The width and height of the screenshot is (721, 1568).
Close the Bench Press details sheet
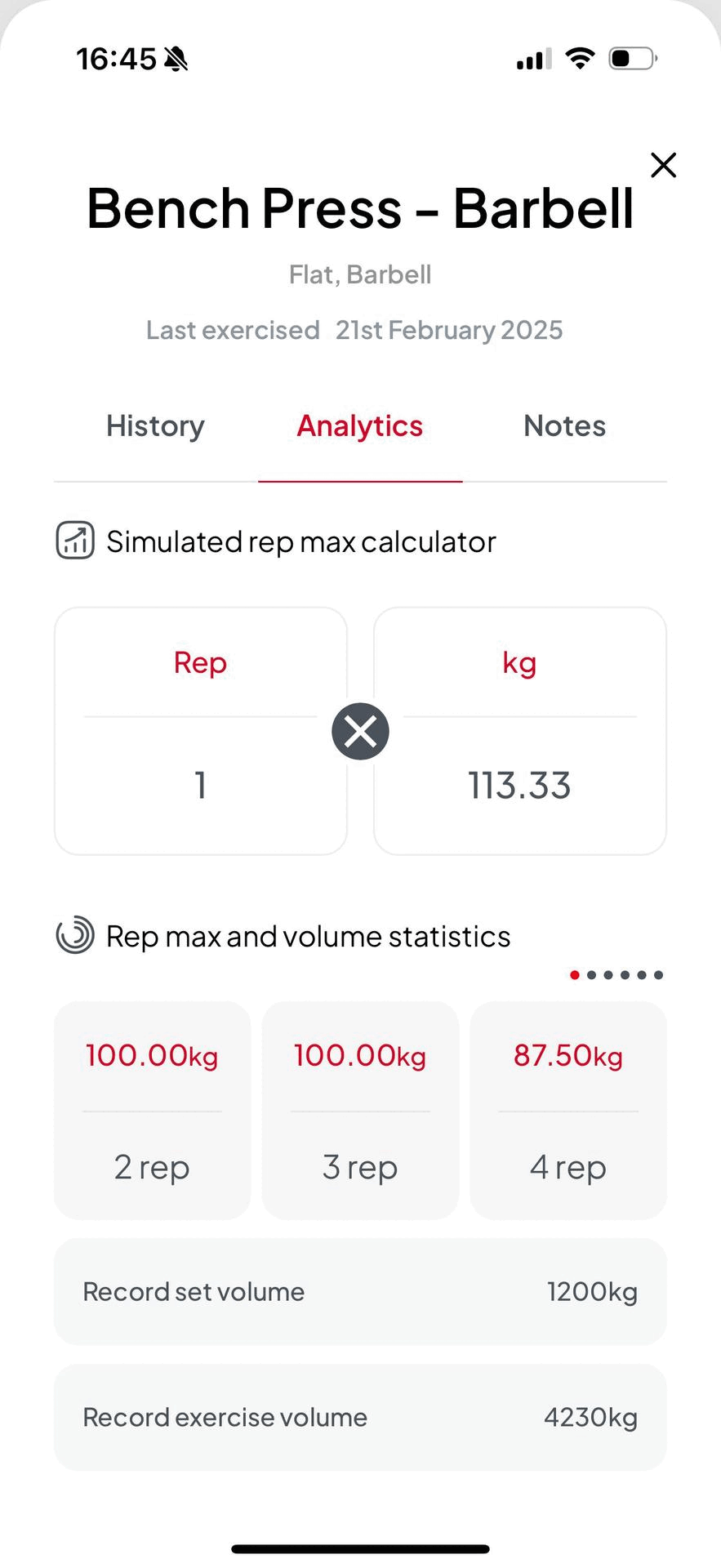663,165
